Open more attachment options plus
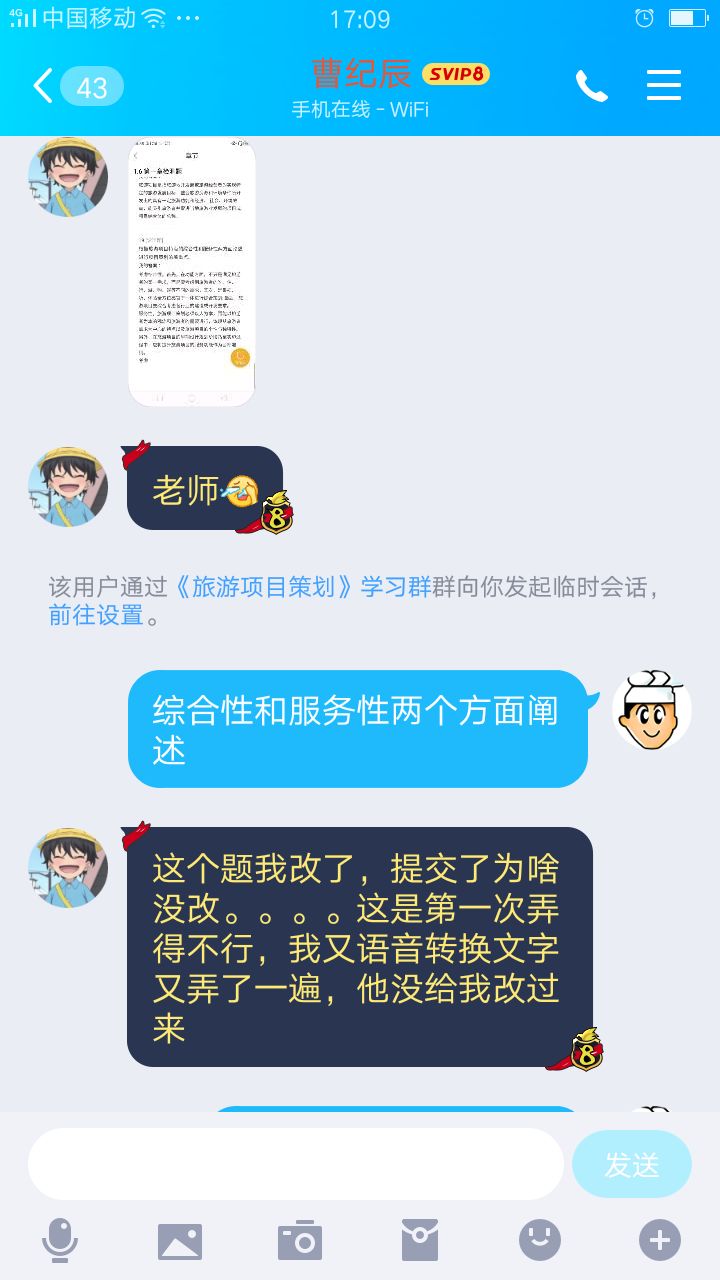The width and height of the screenshot is (720, 1280). point(659,1241)
